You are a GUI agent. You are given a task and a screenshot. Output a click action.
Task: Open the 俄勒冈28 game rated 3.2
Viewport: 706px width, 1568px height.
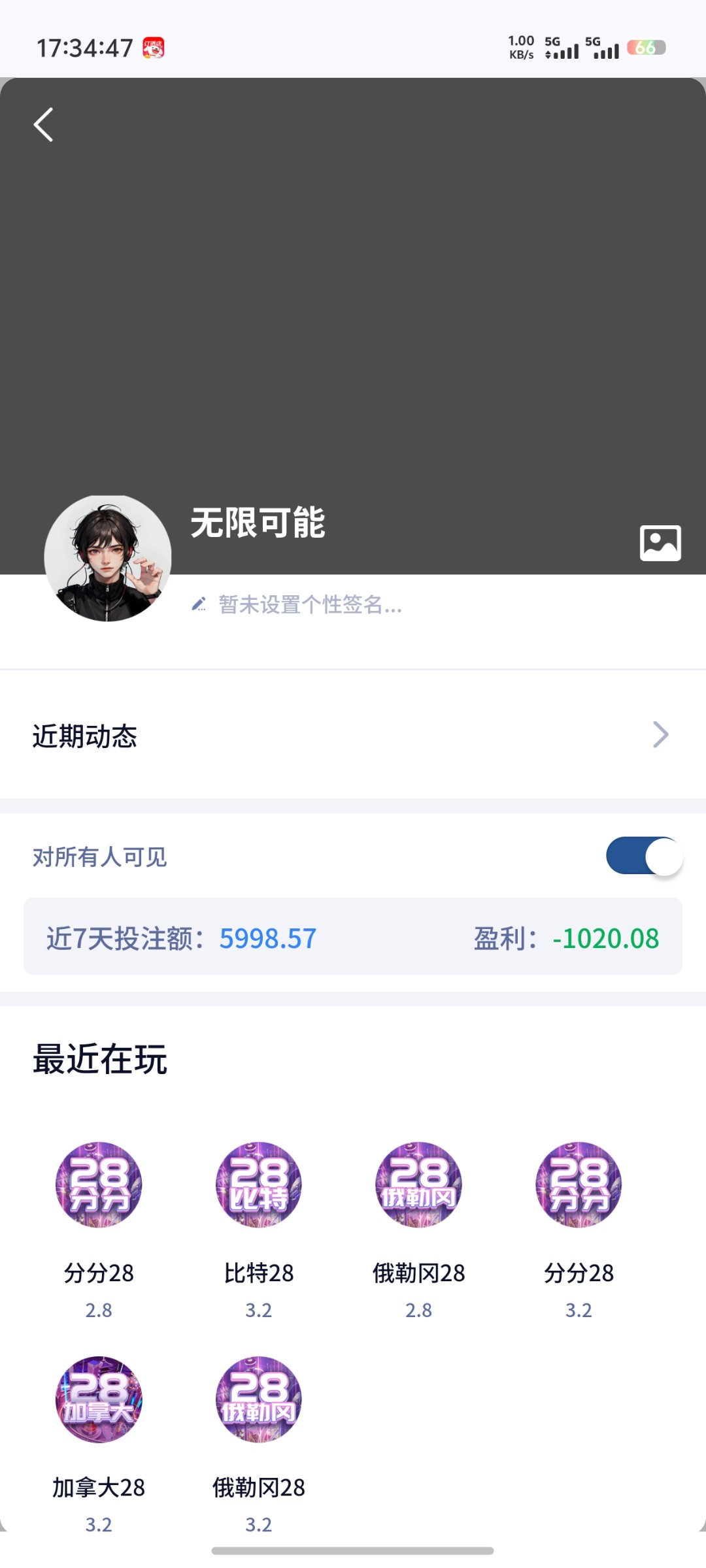coord(259,1399)
